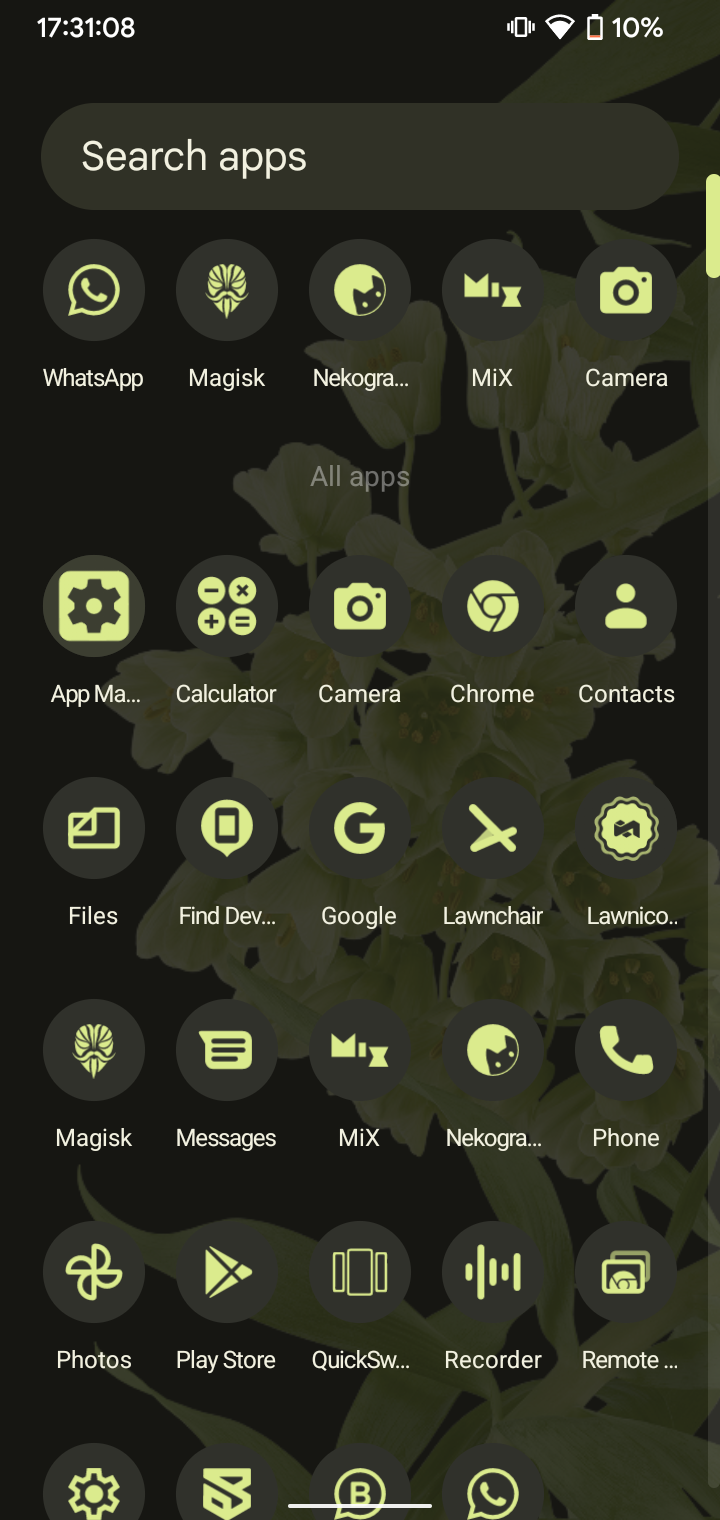Open Photos
720x1520 pixels.
click(94, 1272)
